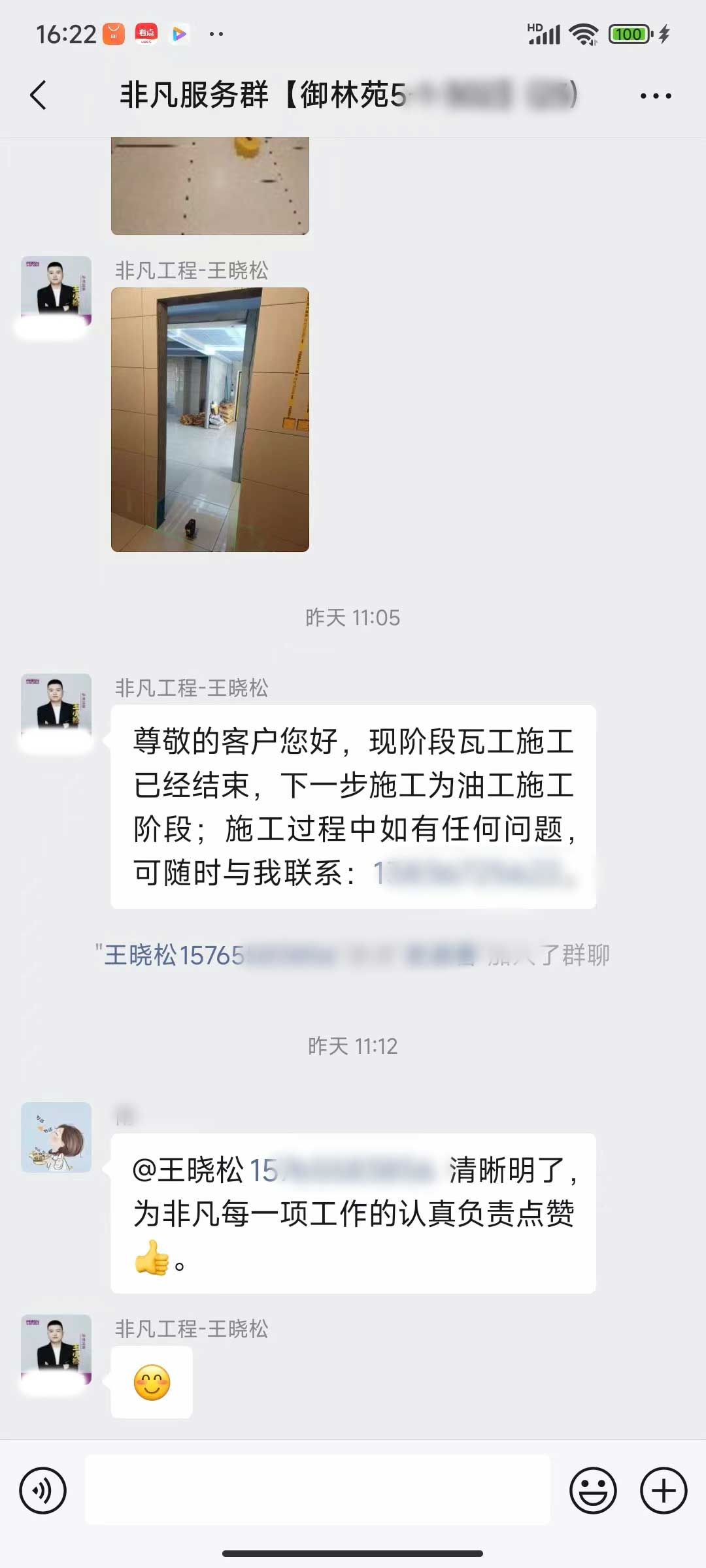
Task: Switch to voice message input
Action: click(43, 1491)
